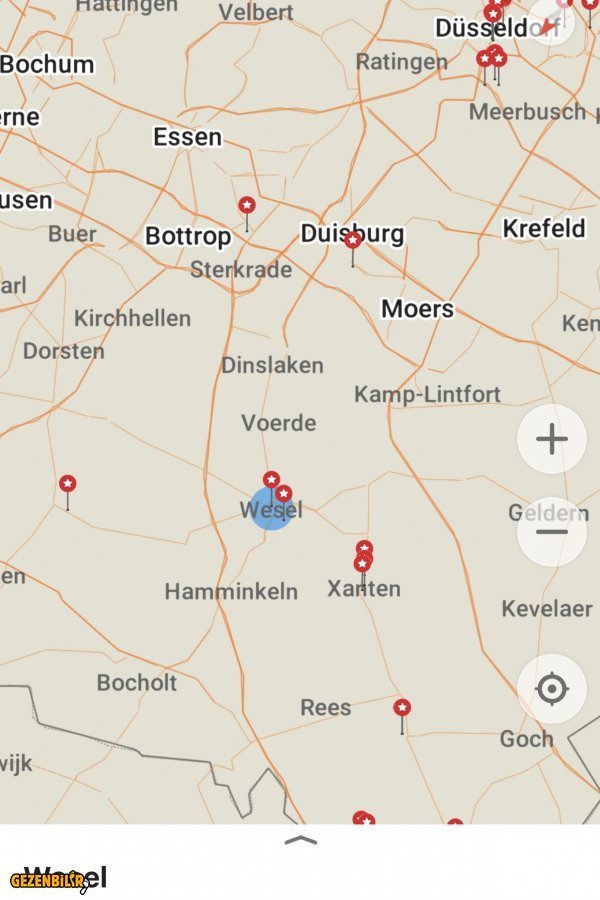Tap the blue location dot at Wesel
The height and width of the screenshot is (900, 600).
tap(268, 511)
